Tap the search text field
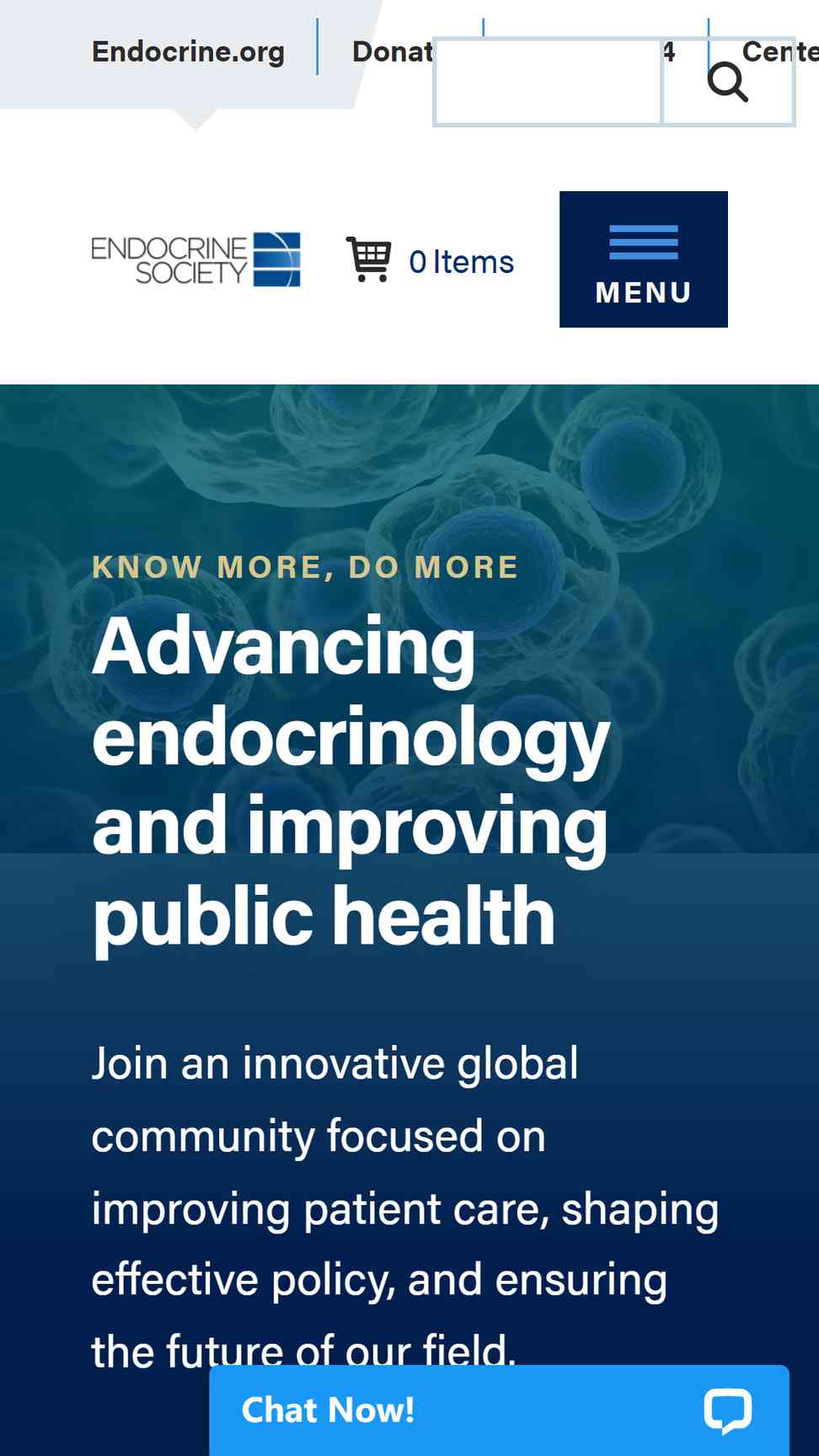Viewport: 819px width, 1456px height. pyautogui.click(x=548, y=82)
